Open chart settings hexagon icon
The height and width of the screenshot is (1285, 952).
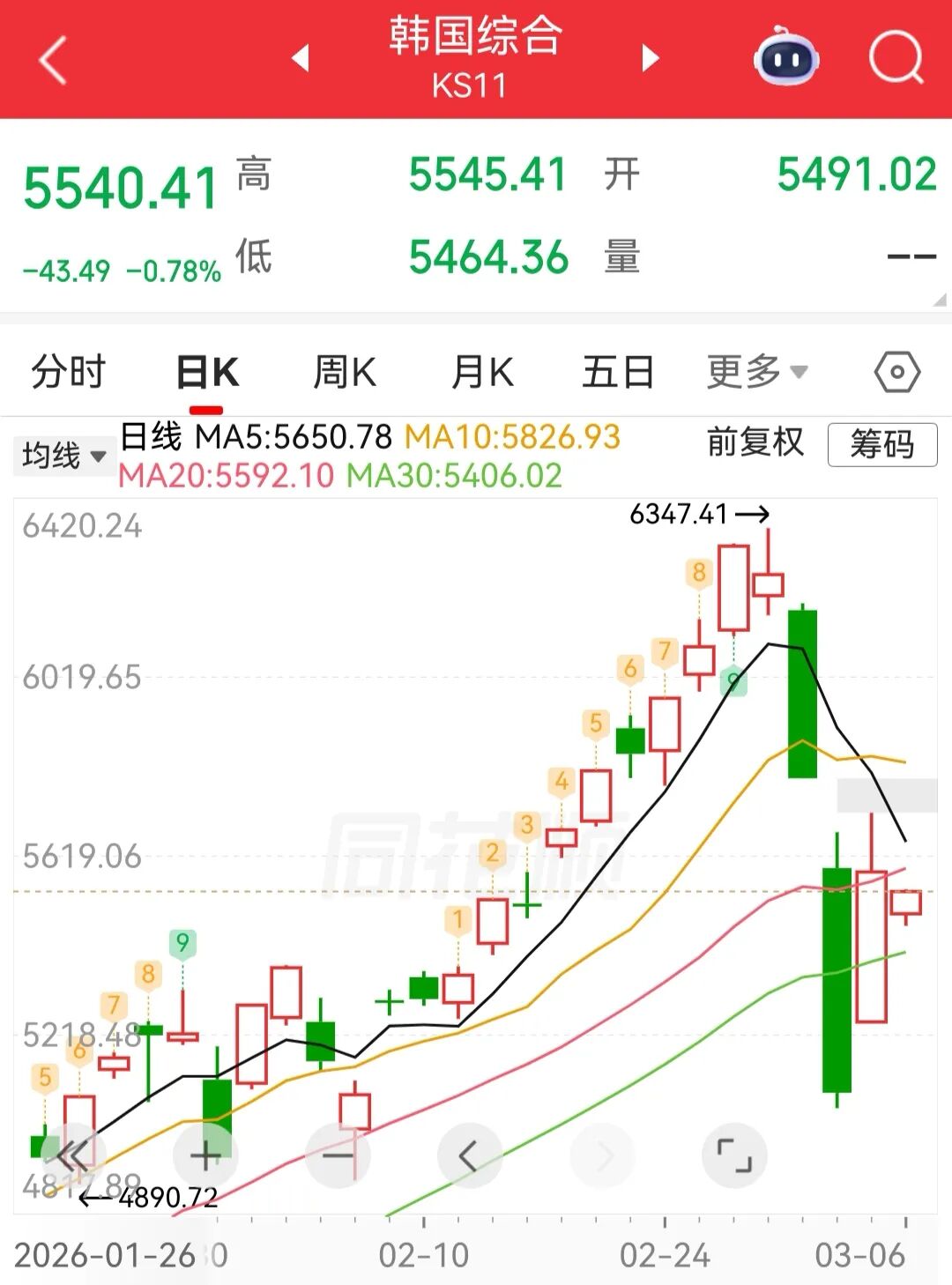(x=896, y=372)
